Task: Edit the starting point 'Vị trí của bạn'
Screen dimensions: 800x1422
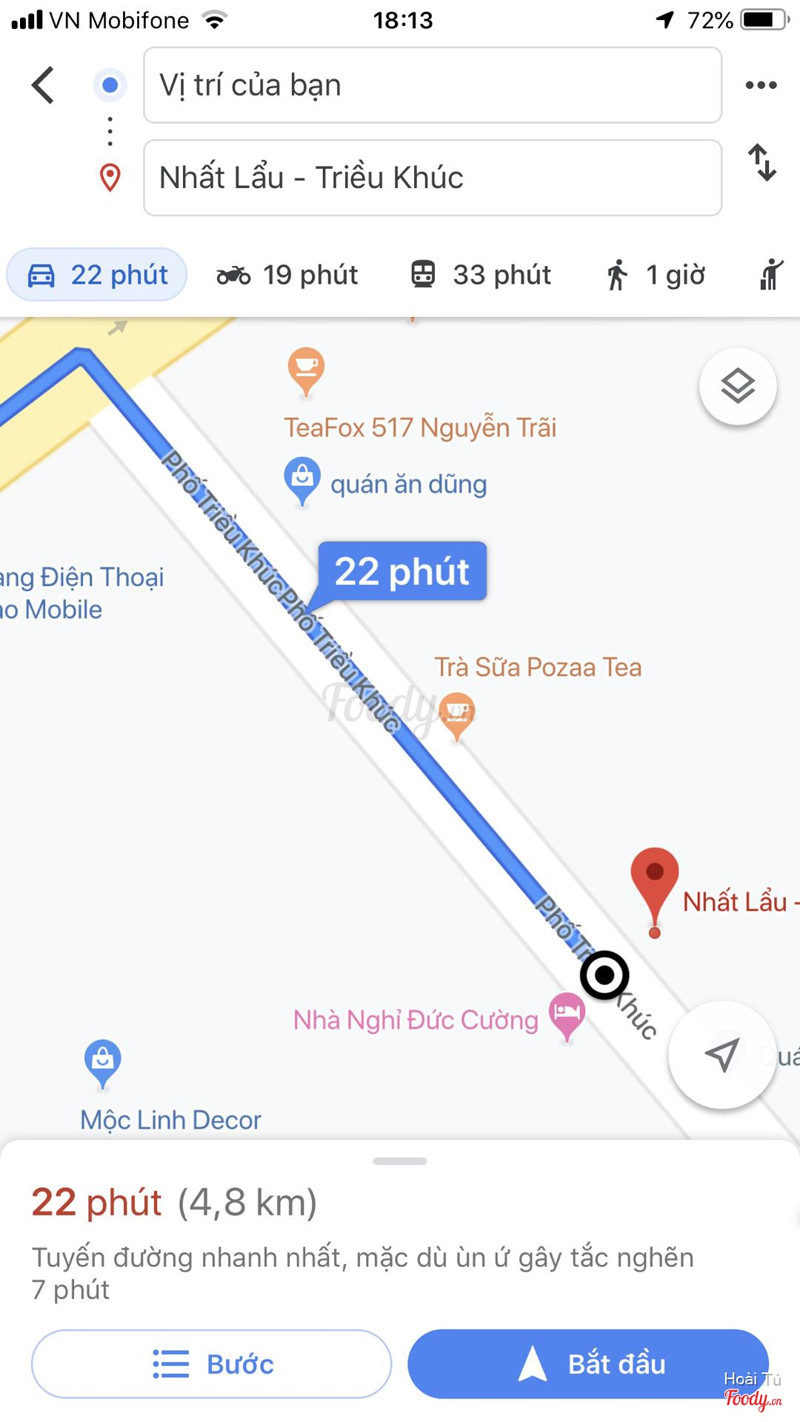Action: click(x=432, y=86)
